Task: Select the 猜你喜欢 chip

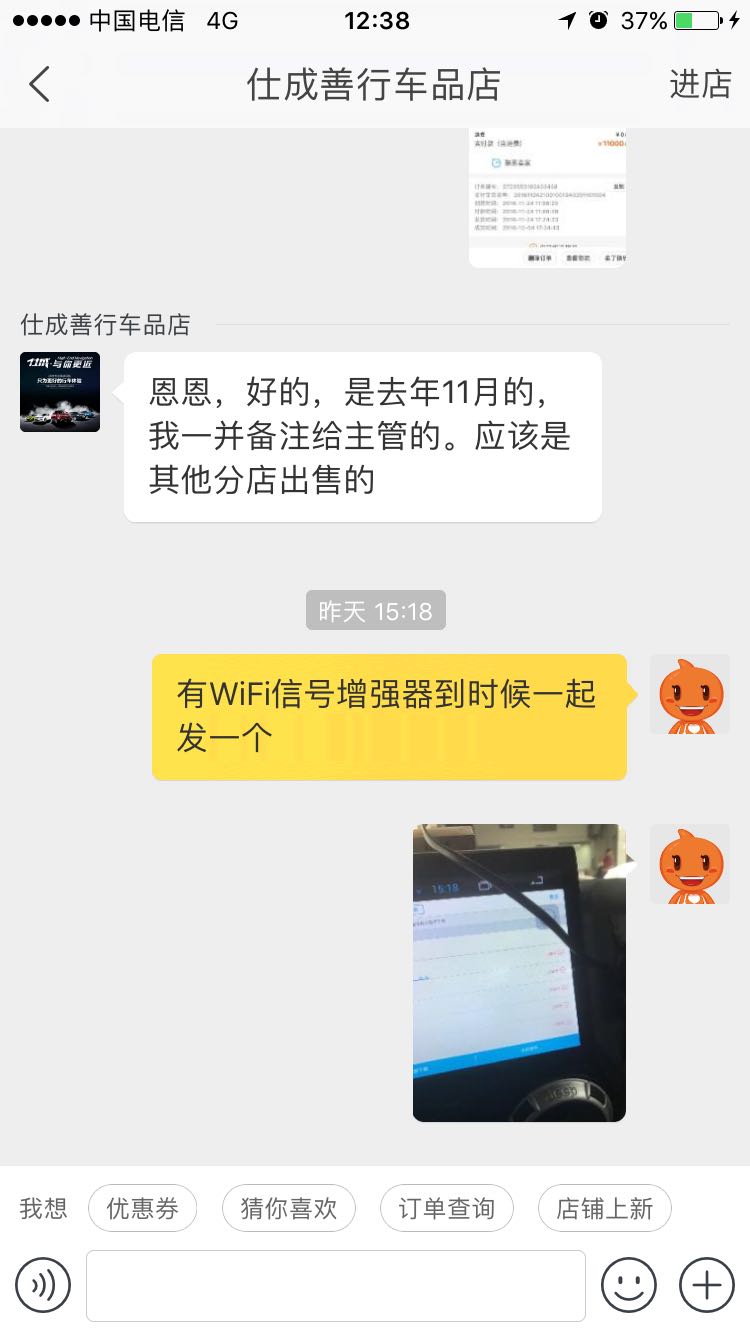Action: coord(288,1209)
